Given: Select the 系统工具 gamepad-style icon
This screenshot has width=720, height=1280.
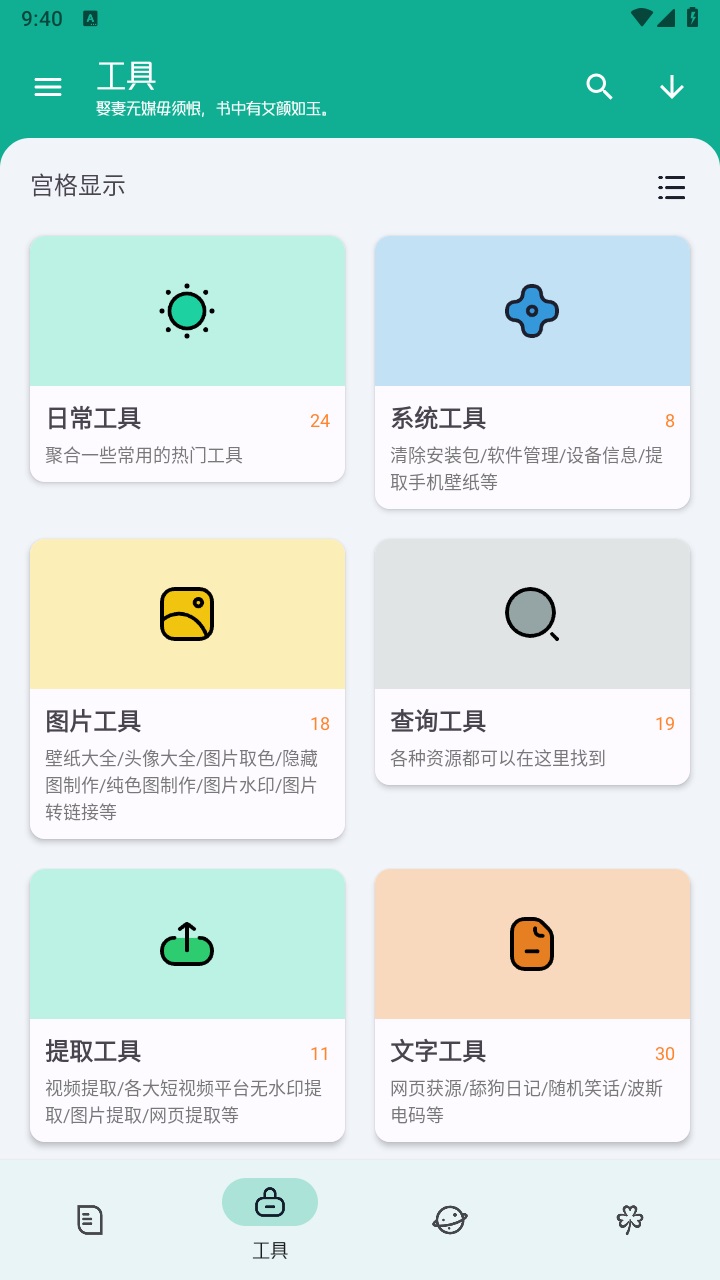Looking at the screenshot, I should click(x=531, y=310).
